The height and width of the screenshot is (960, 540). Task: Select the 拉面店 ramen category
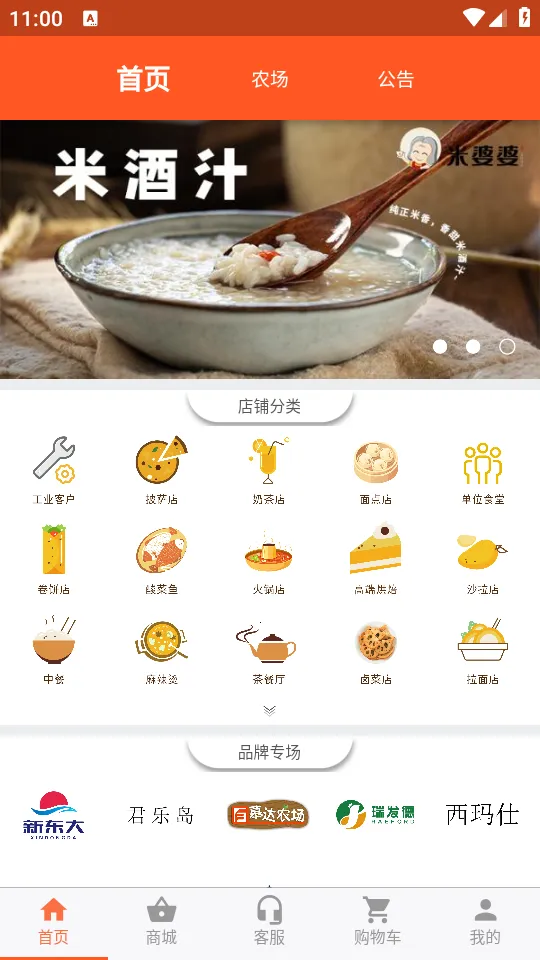[483, 650]
